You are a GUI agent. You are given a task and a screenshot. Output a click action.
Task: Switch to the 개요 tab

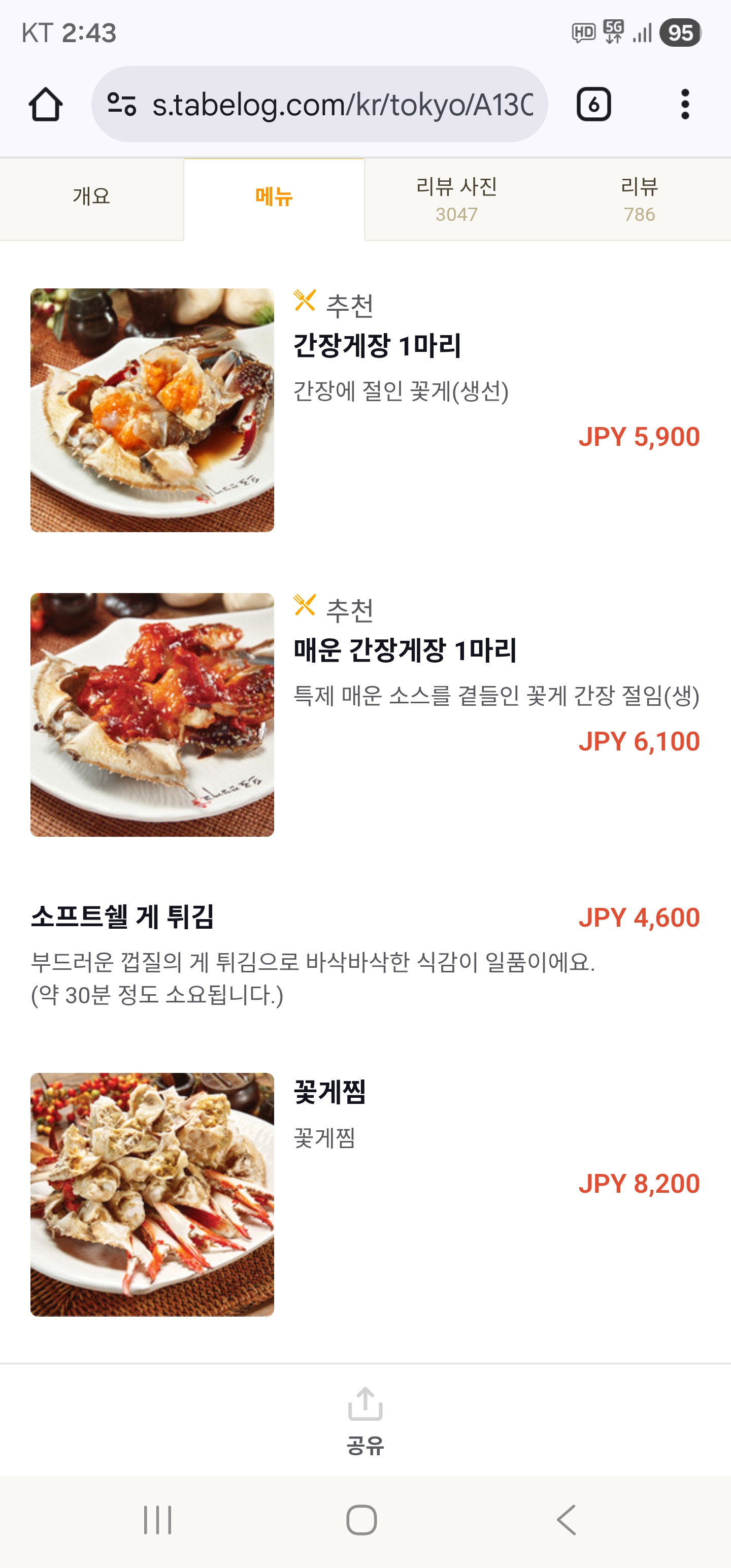(91, 197)
